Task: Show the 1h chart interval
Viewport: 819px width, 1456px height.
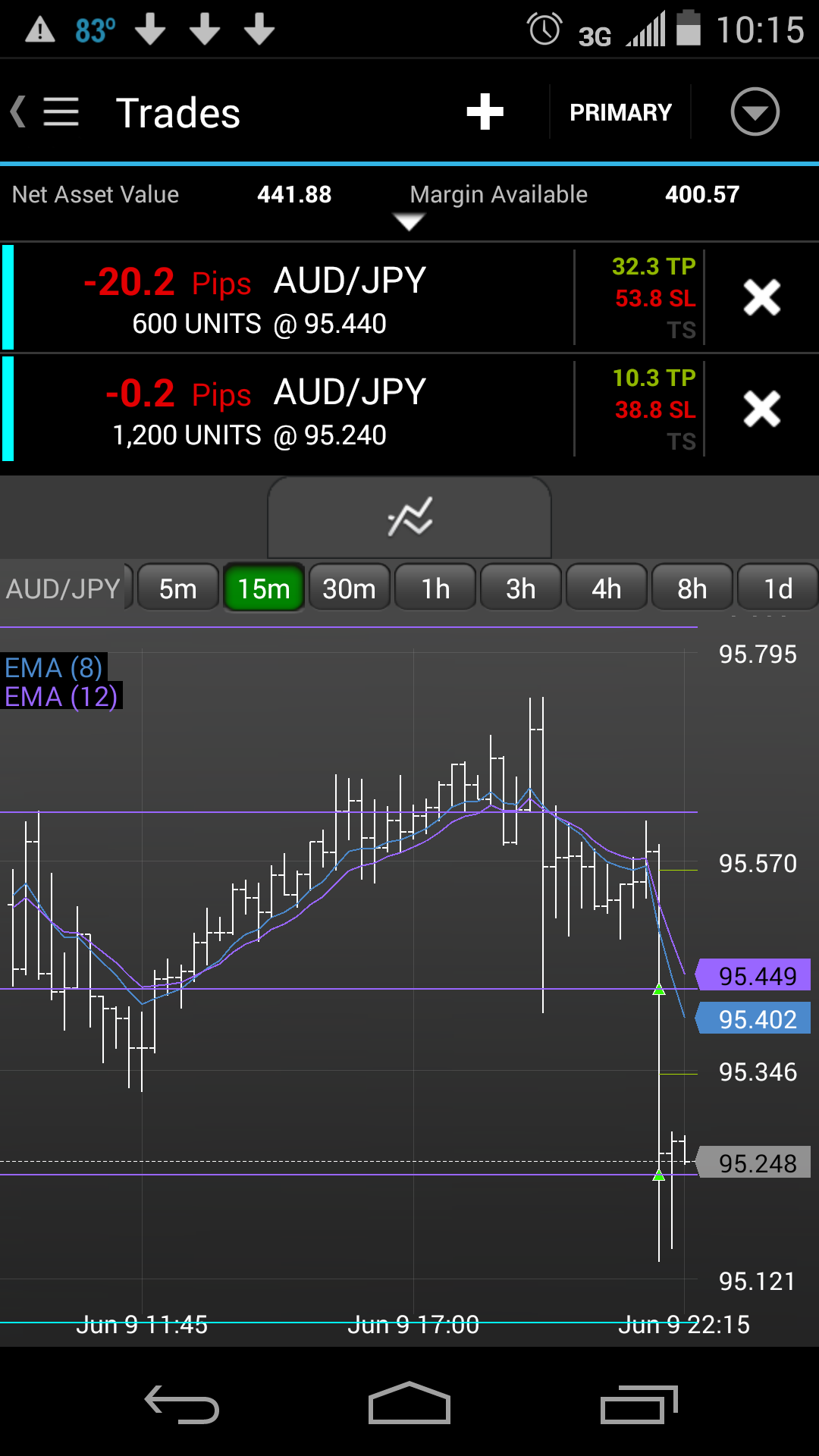Action: click(435, 588)
